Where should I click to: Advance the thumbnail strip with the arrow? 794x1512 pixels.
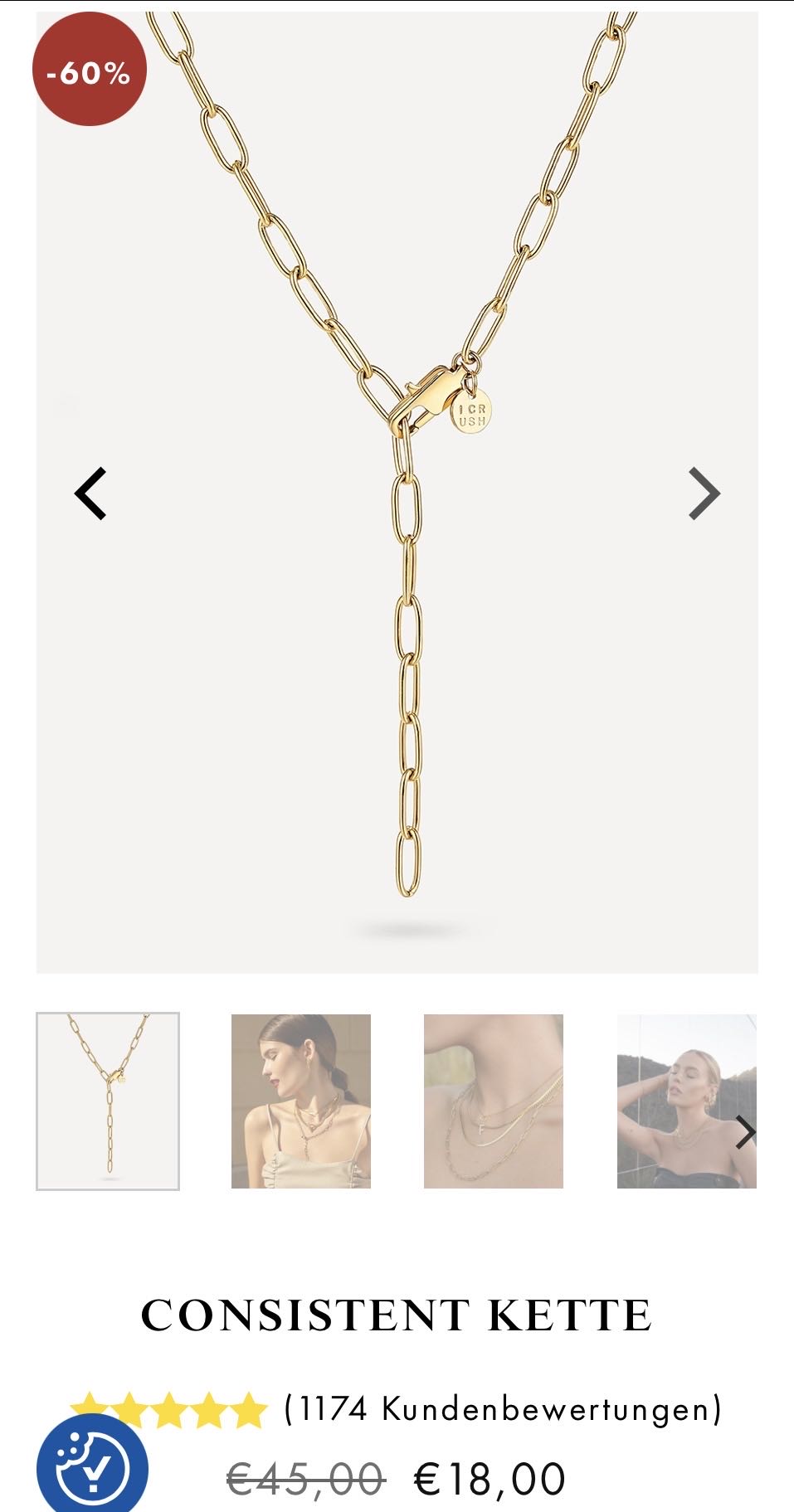coord(745,1132)
